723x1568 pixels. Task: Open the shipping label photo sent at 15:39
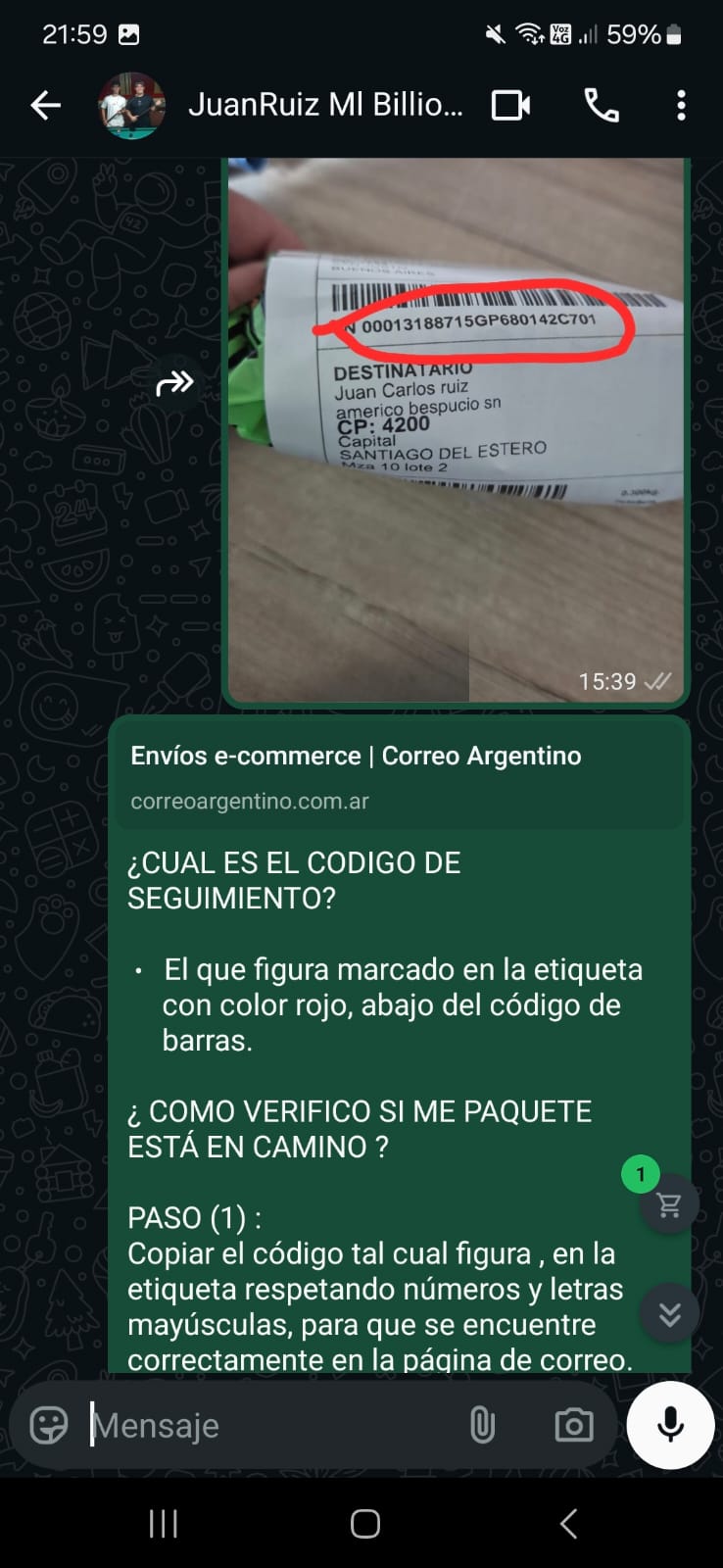pos(456,431)
